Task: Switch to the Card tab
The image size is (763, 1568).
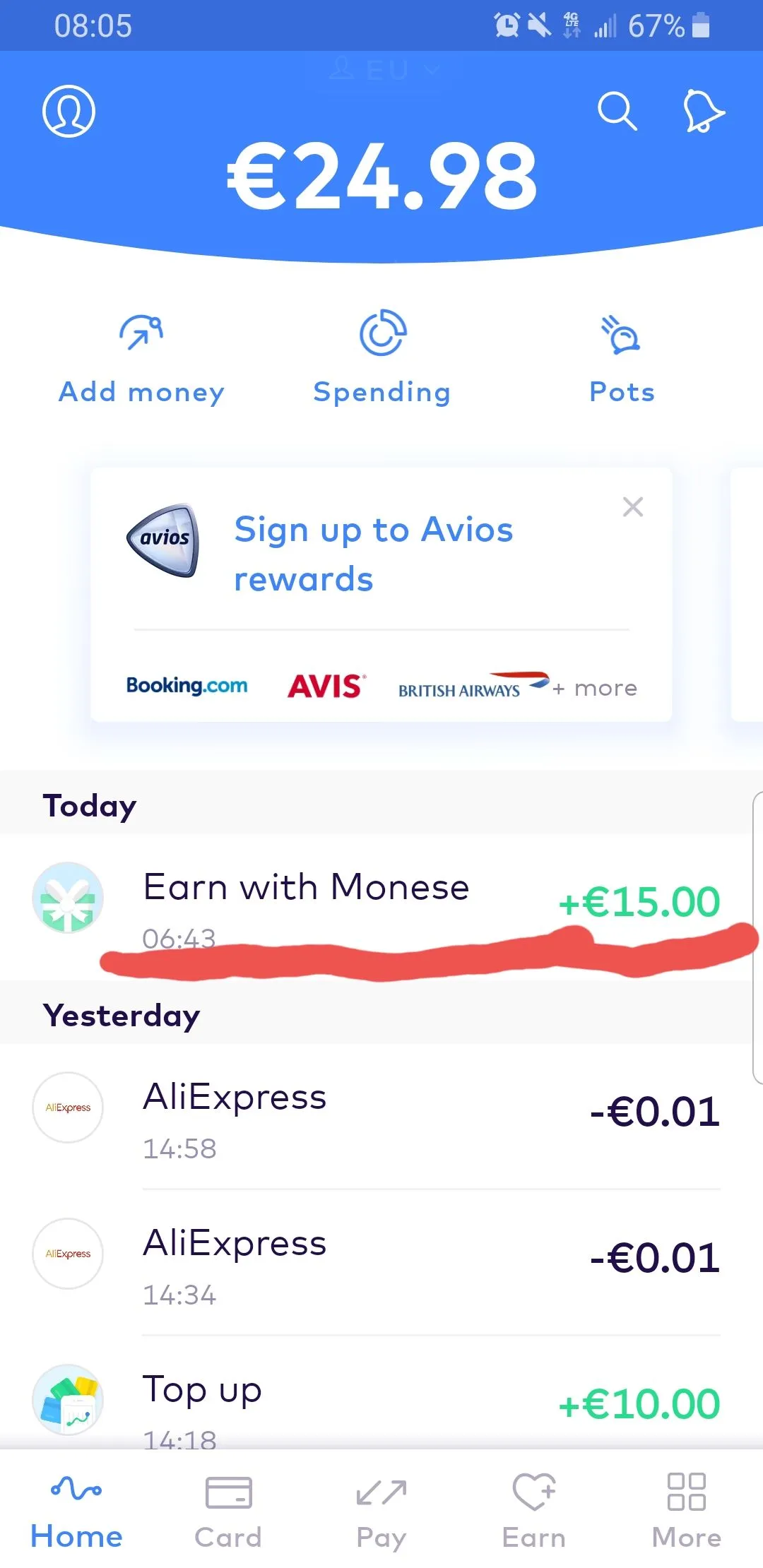Action: pyautogui.click(x=228, y=1510)
